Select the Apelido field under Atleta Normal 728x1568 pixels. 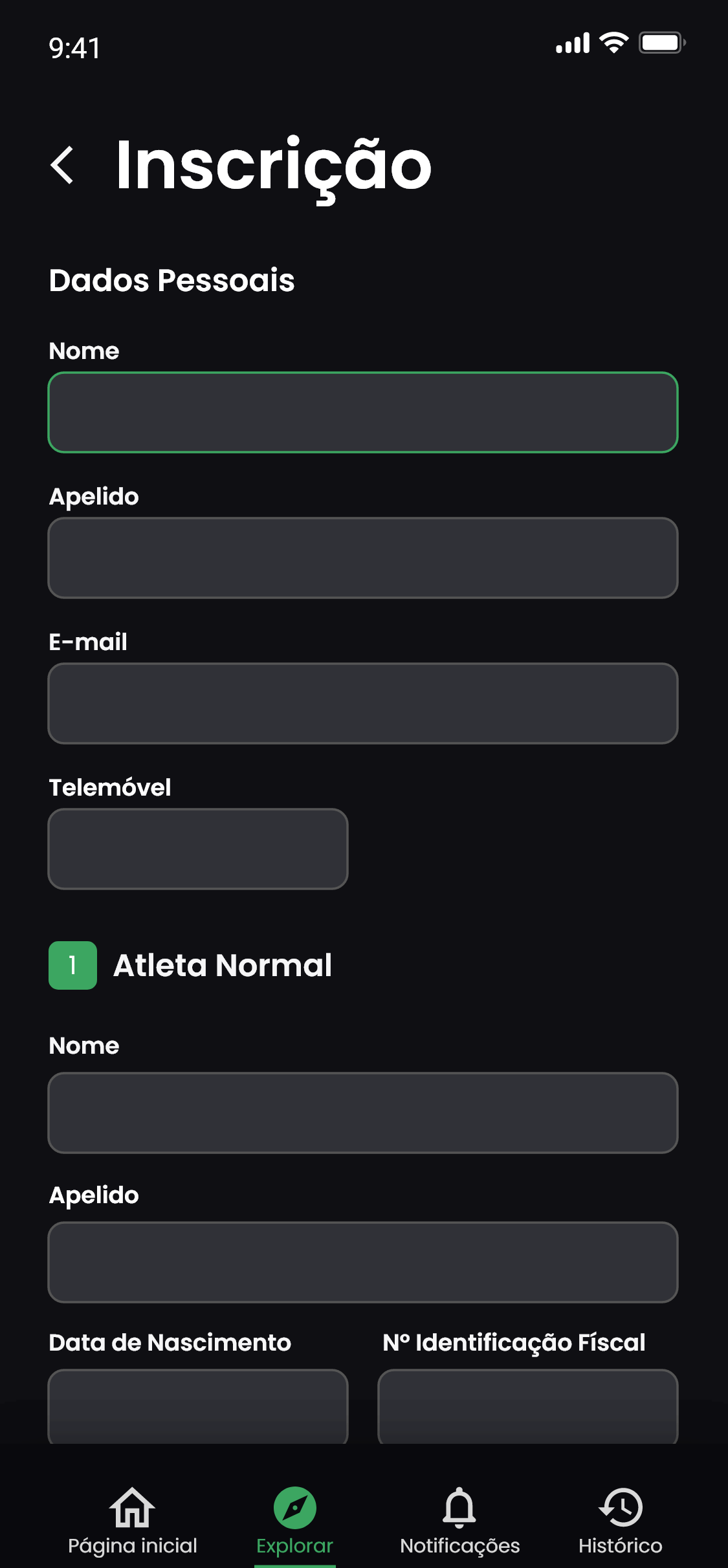pos(363,1262)
